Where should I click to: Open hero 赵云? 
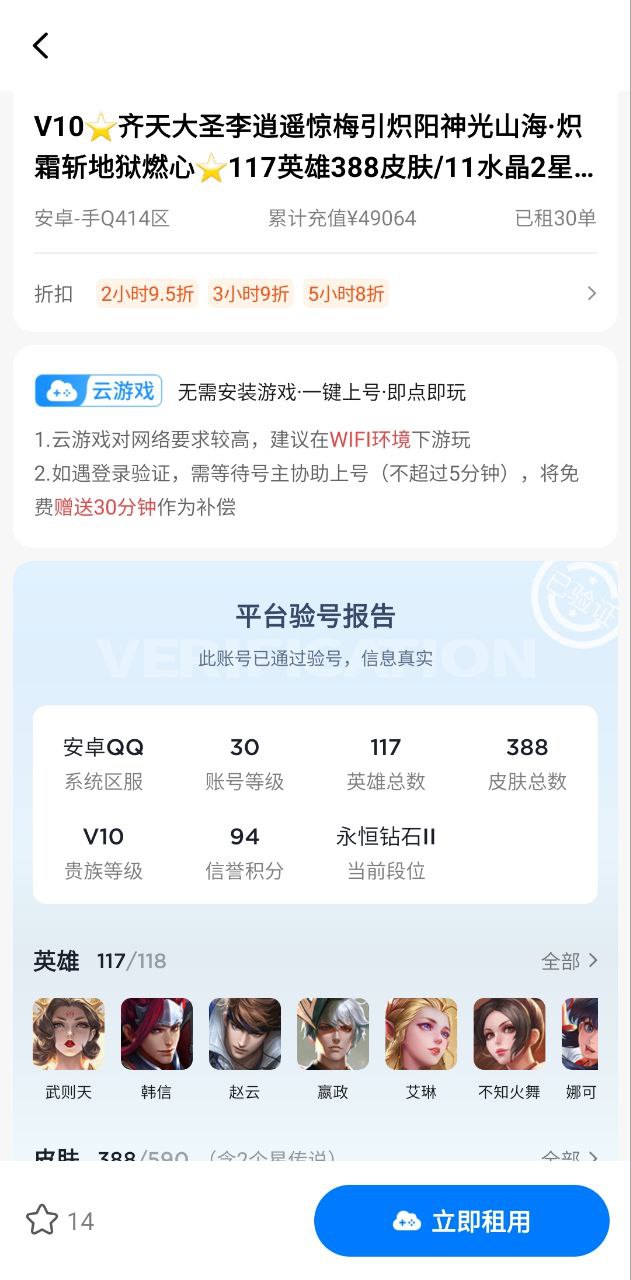coord(245,1034)
